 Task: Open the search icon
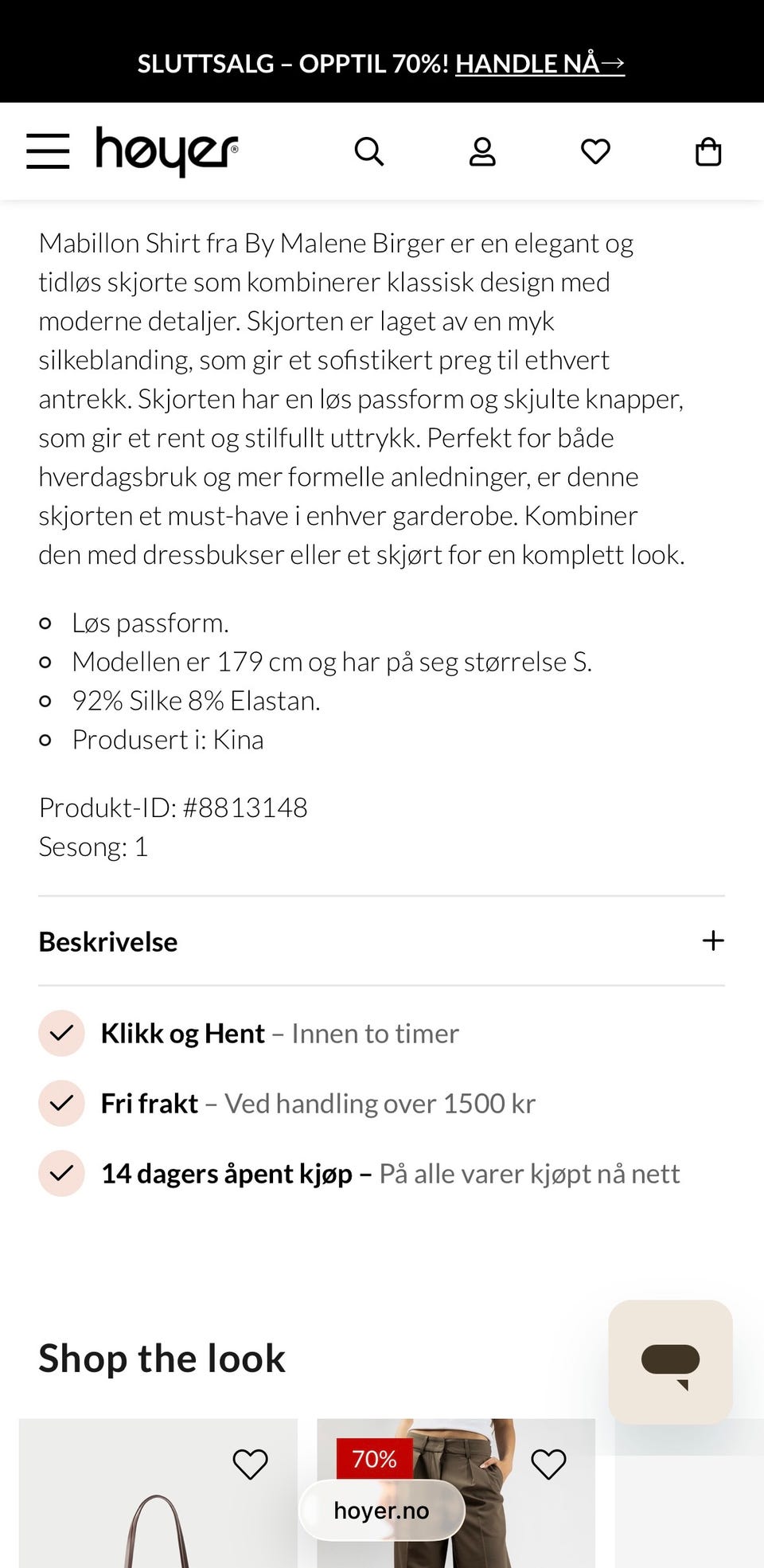370,151
